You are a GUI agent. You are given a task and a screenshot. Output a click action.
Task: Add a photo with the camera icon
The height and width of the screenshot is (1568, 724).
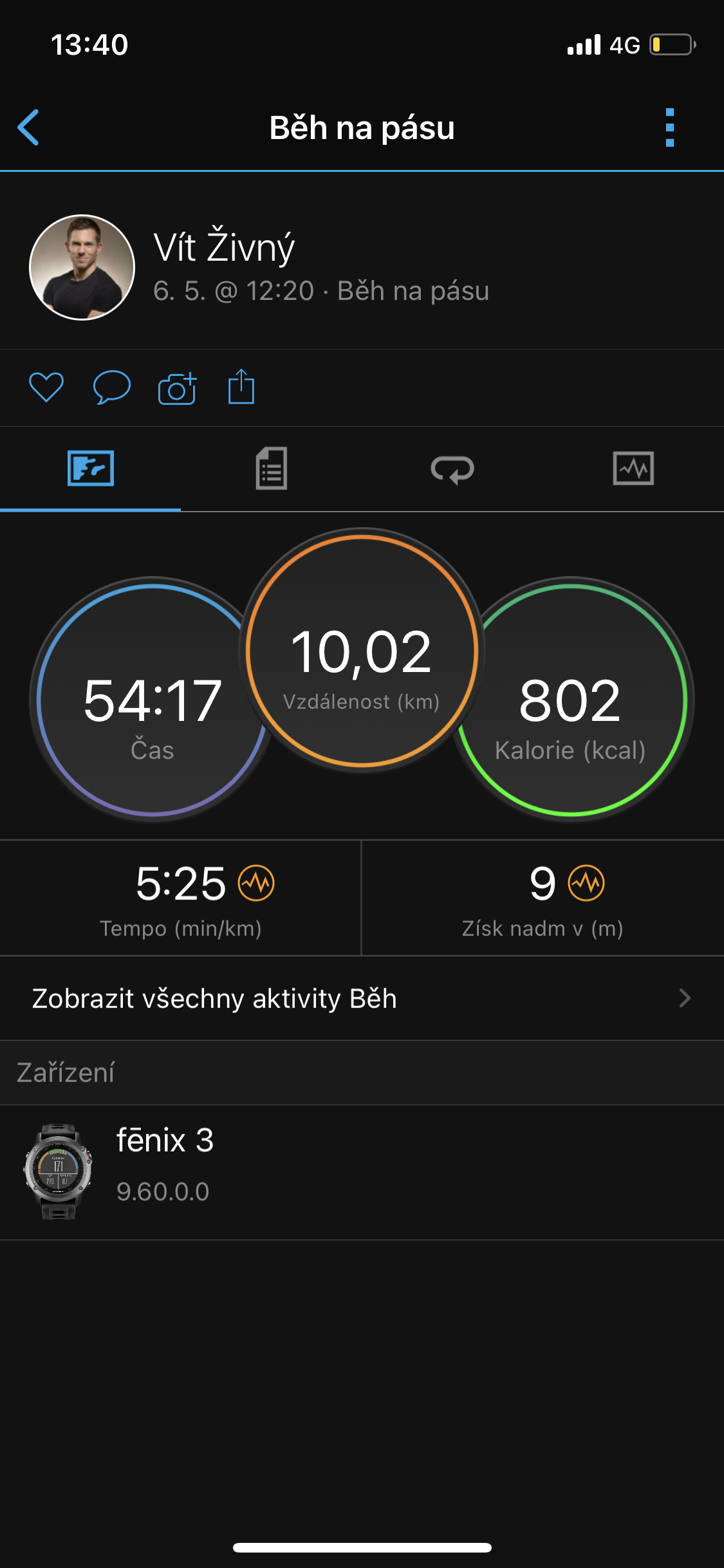point(177,387)
